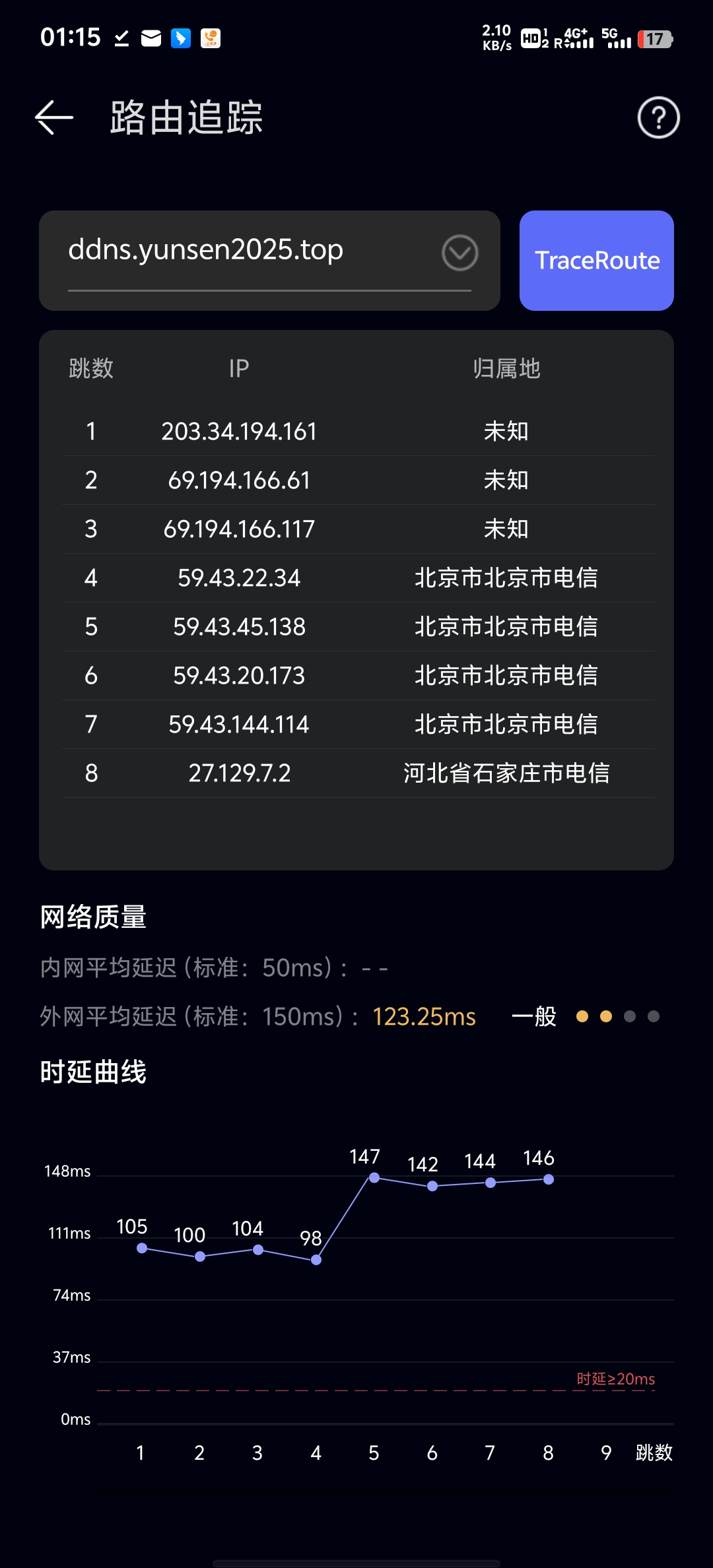Open the help question mark icon
The height and width of the screenshot is (1568, 713).
click(658, 118)
